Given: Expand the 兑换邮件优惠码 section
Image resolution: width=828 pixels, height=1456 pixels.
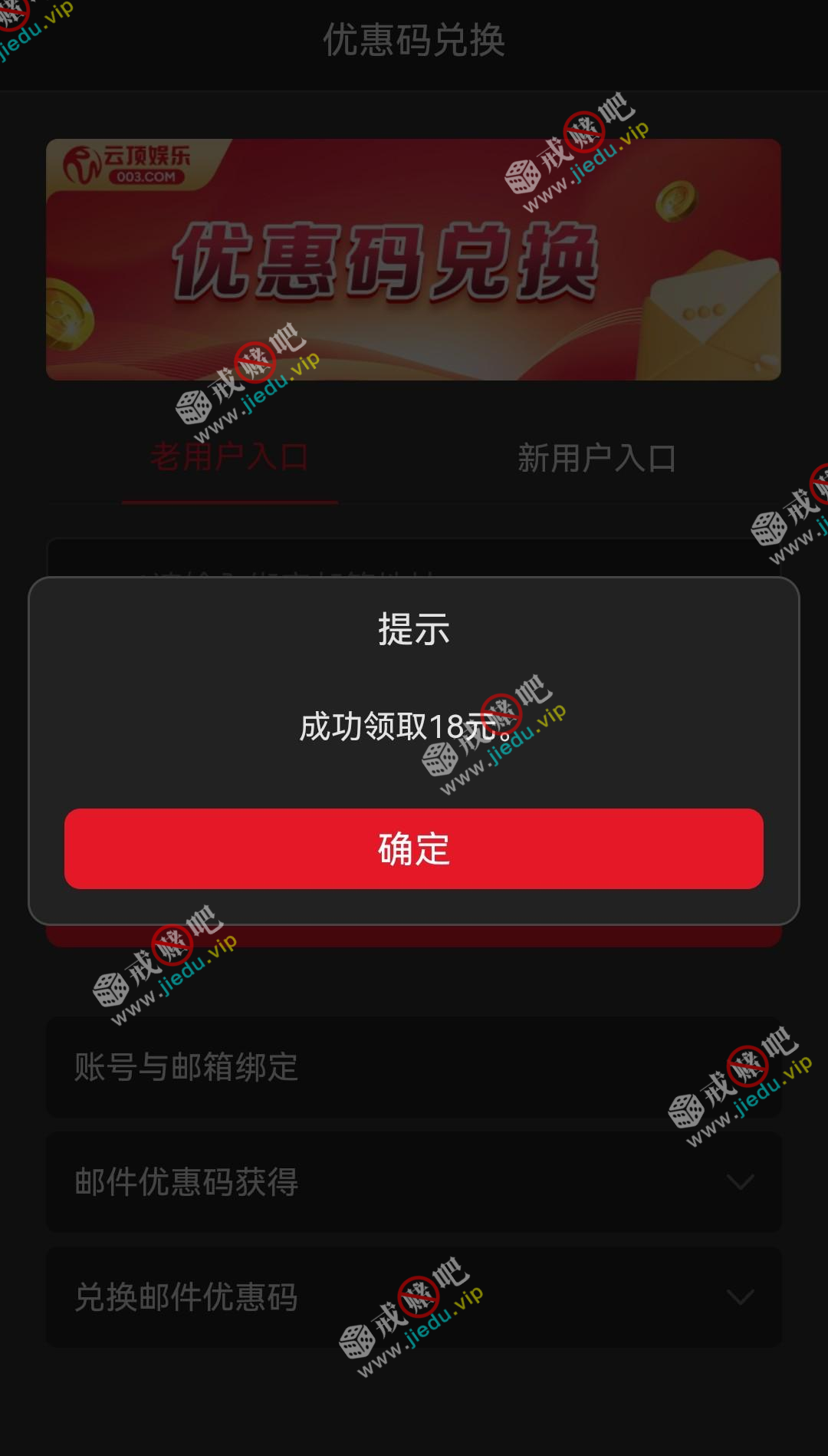Looking at the screenshot, I should pyautogui.click(x=414, y=1297).
